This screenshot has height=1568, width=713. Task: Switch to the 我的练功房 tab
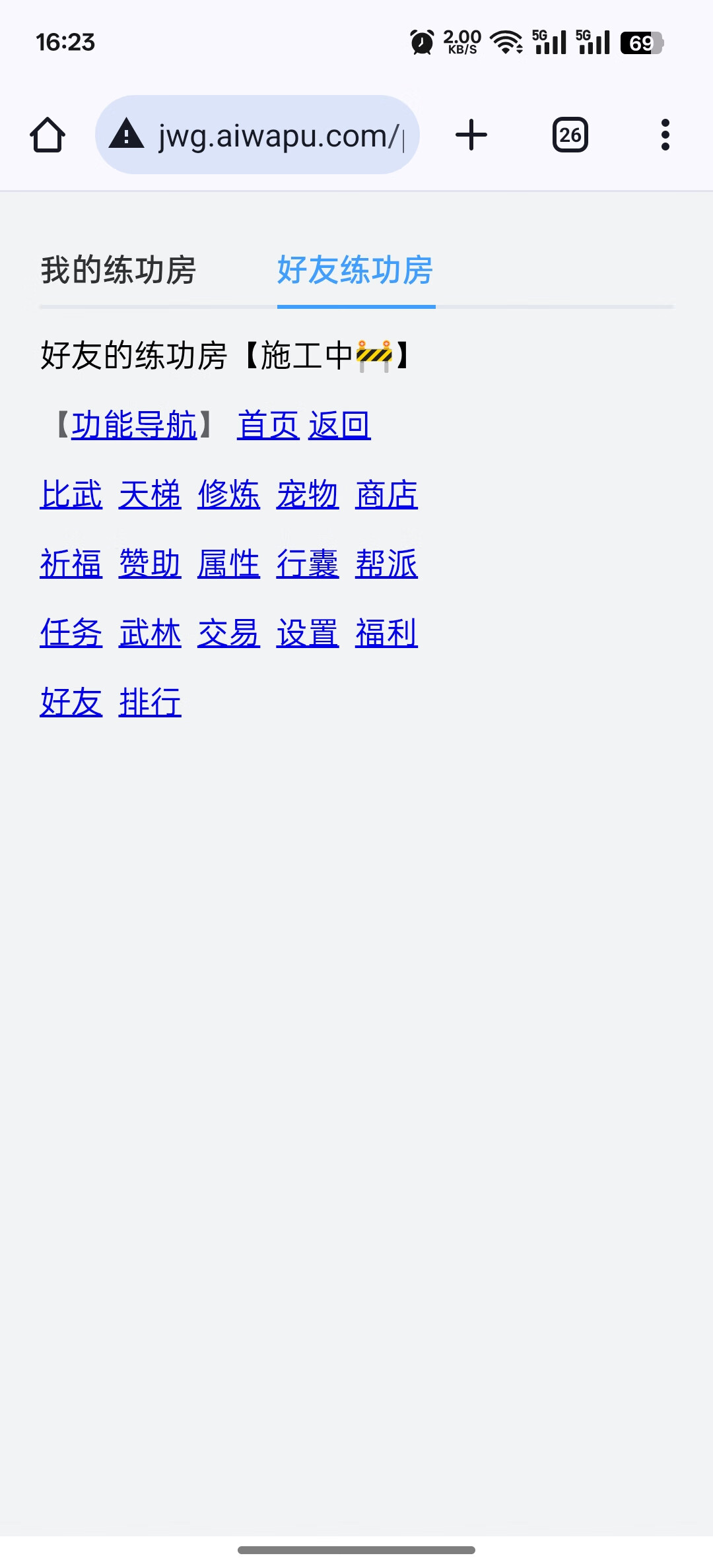119,271
